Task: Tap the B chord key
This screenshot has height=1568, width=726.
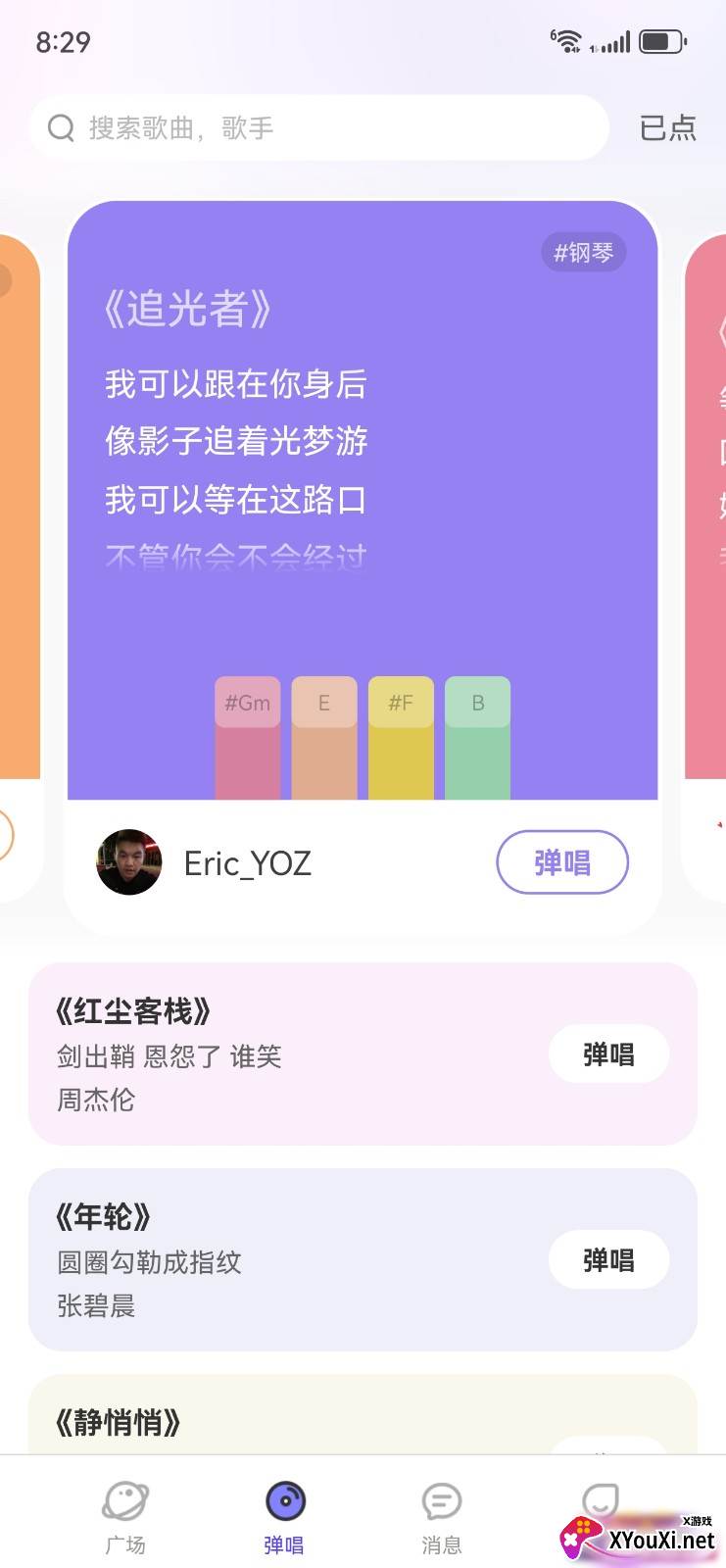Action: (x=478, y=737)
